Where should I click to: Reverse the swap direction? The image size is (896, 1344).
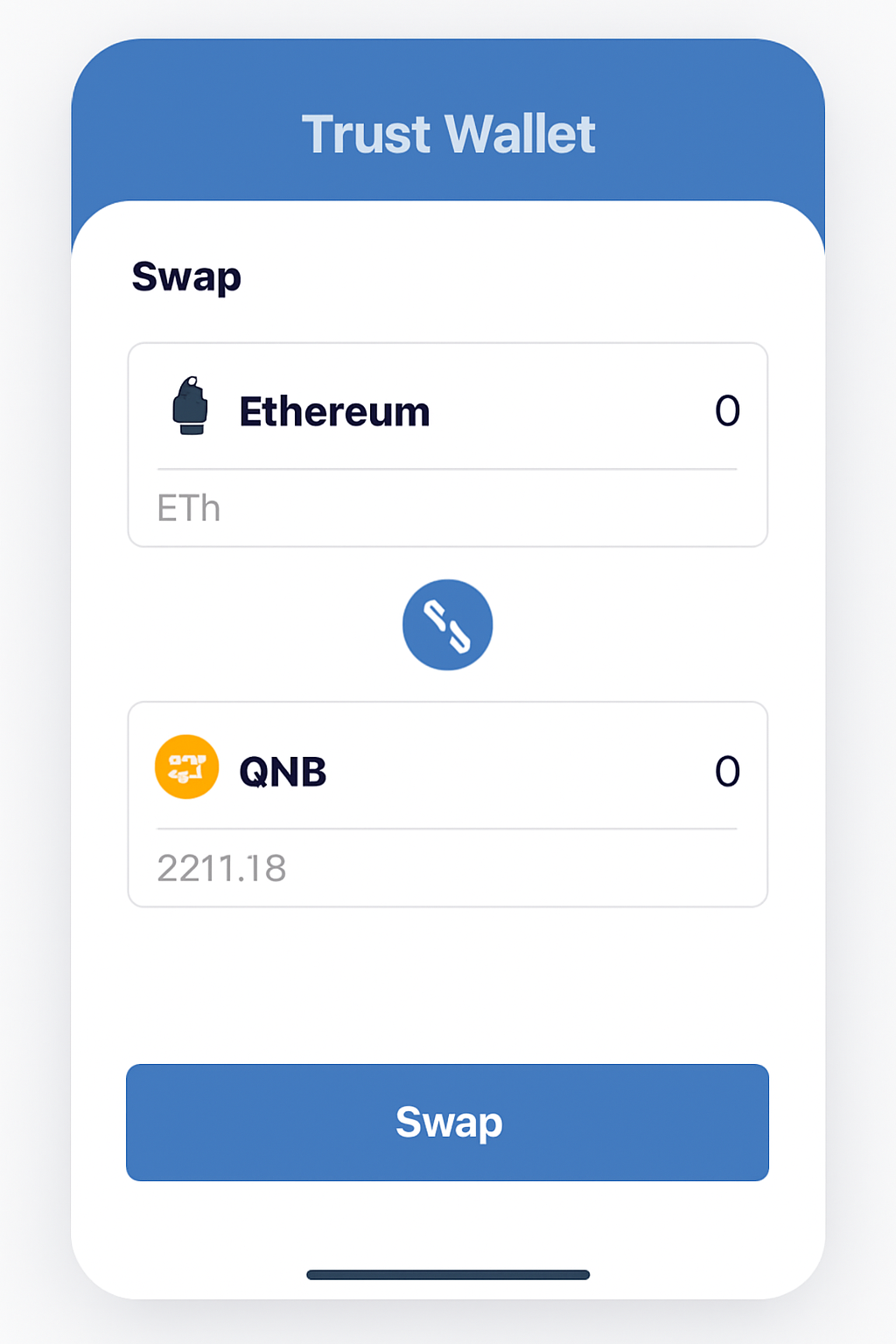(447, 625)
